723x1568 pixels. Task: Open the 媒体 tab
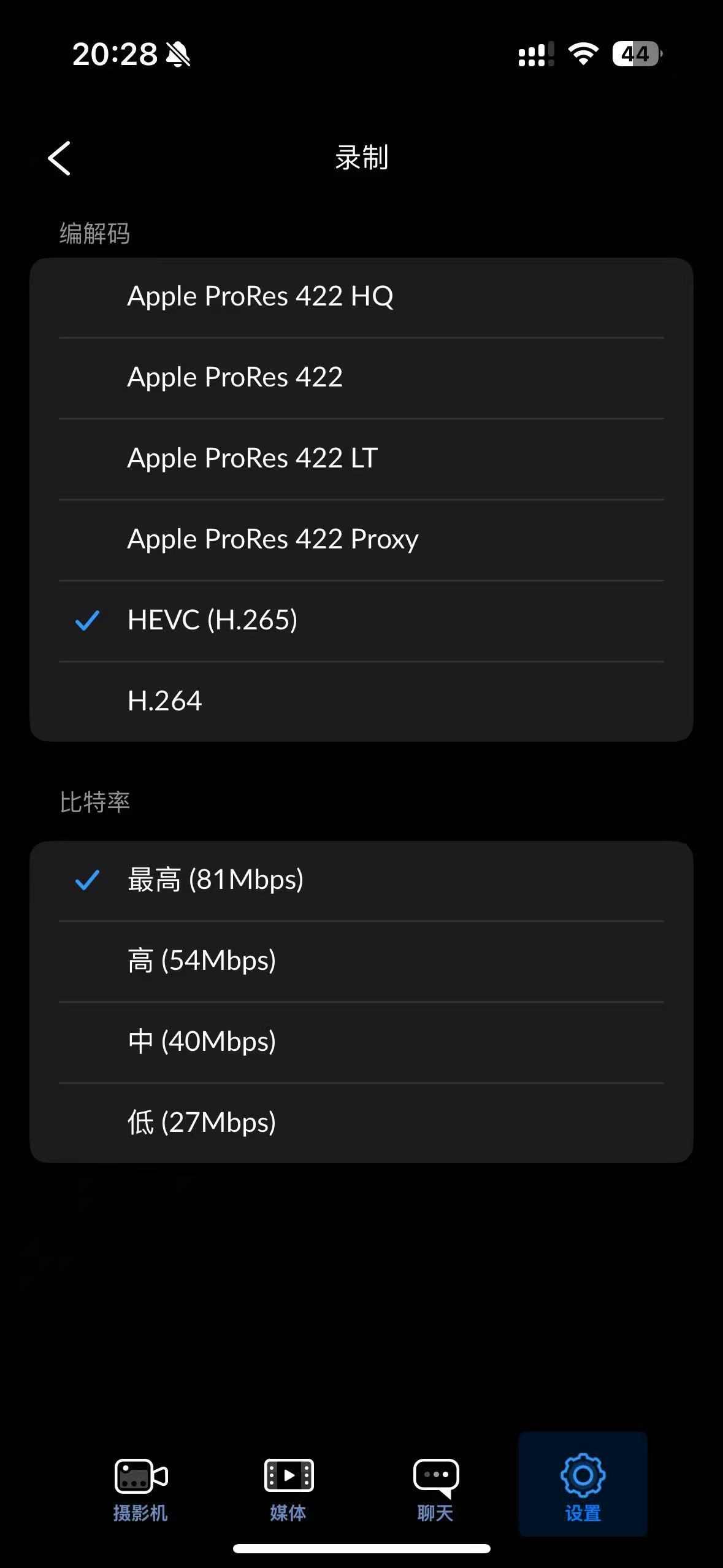click(x=288, y=1485)
